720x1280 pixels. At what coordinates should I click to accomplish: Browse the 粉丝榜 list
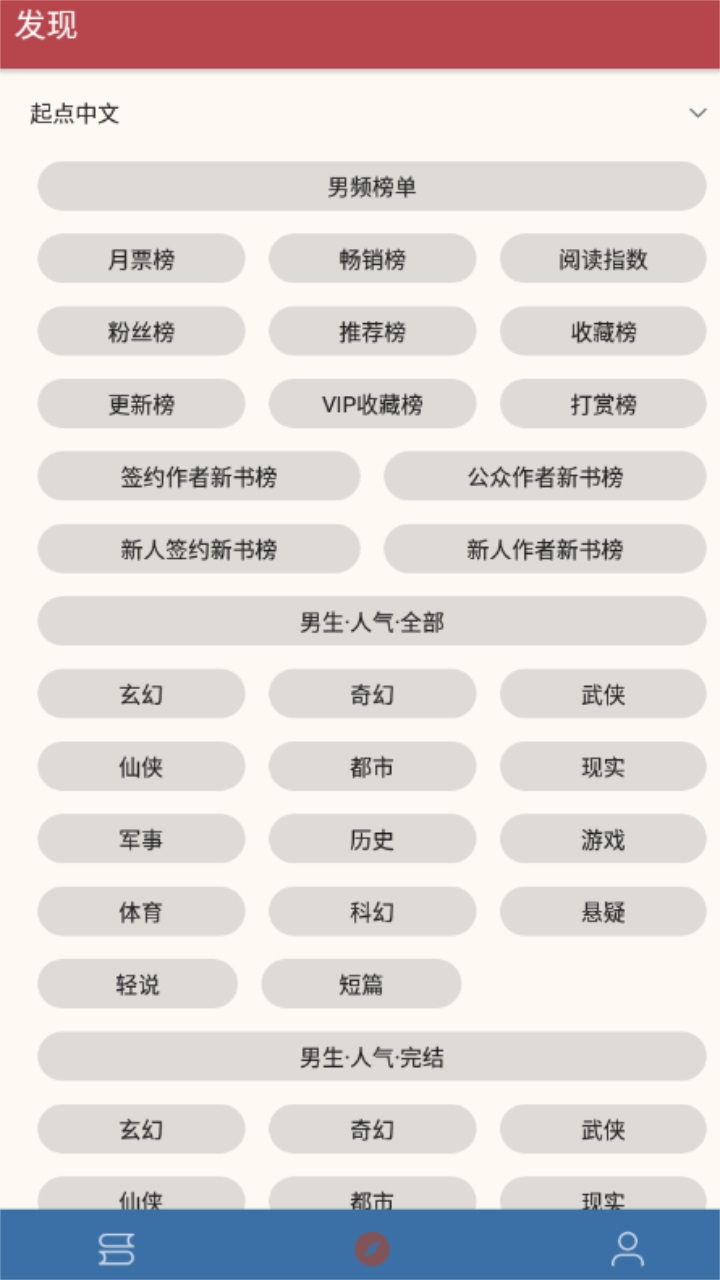click(141, 331)
